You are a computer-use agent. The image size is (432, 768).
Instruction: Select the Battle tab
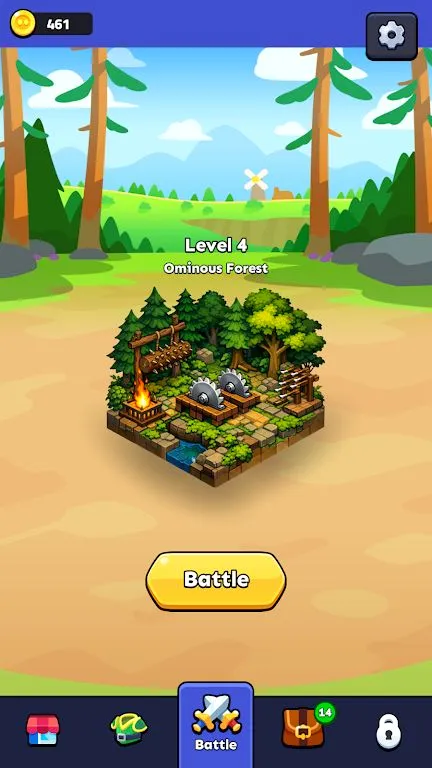click(x=216, y=725)
